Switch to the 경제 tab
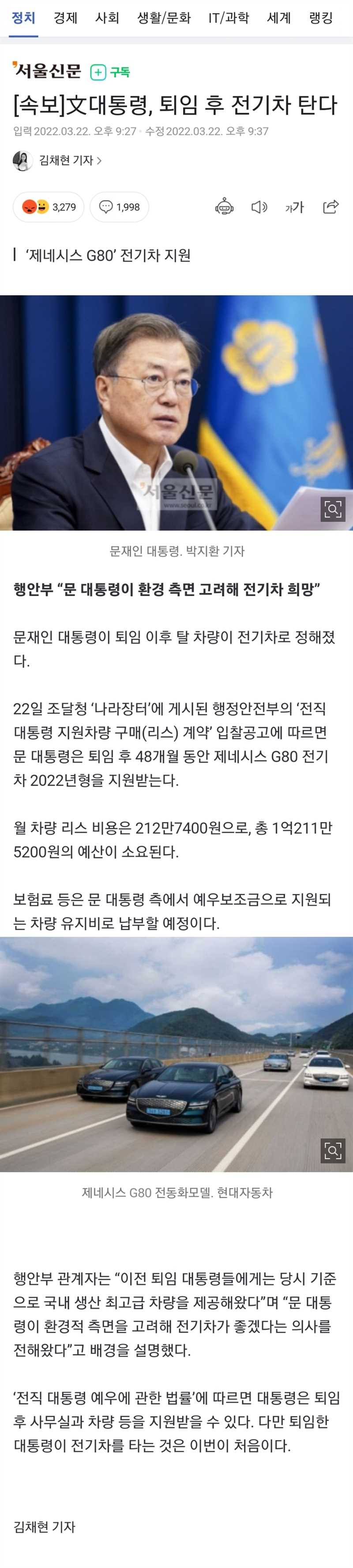This screenshot has height=1568, width=353. (65, 18)
